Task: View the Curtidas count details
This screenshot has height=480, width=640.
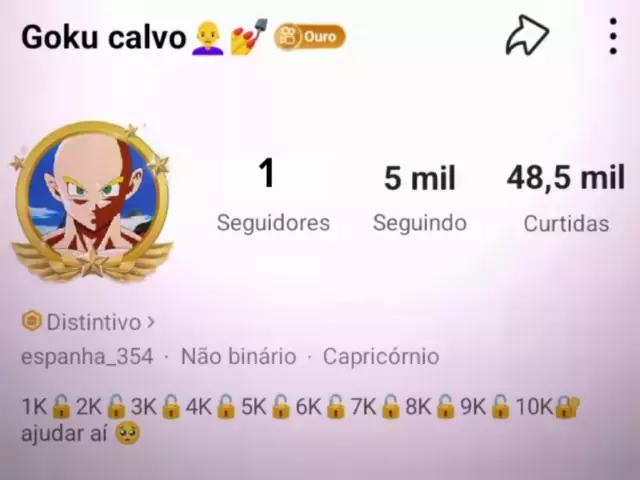Action: coord(565,197)
